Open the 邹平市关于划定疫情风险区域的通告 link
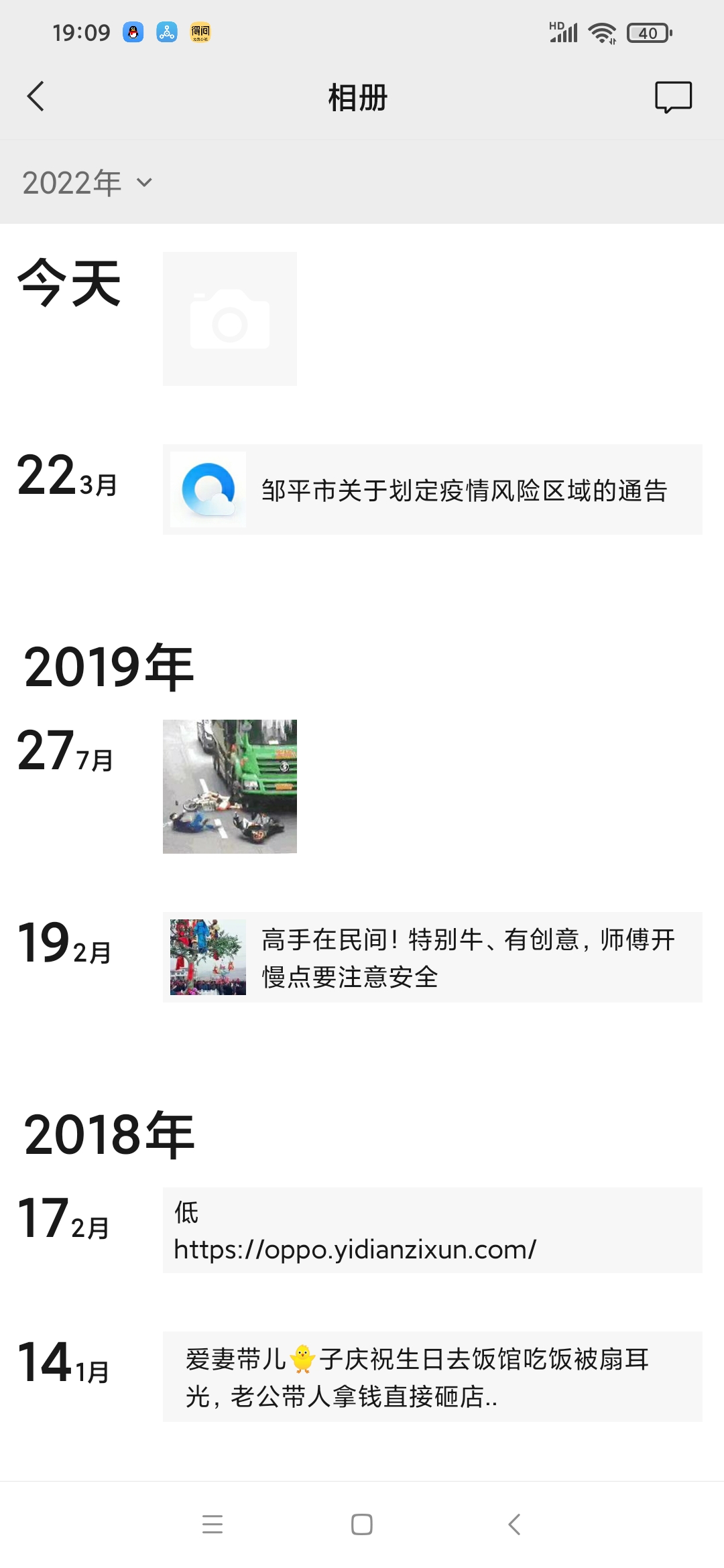This screenshot has height=1568, width=724. coord(432,490)
